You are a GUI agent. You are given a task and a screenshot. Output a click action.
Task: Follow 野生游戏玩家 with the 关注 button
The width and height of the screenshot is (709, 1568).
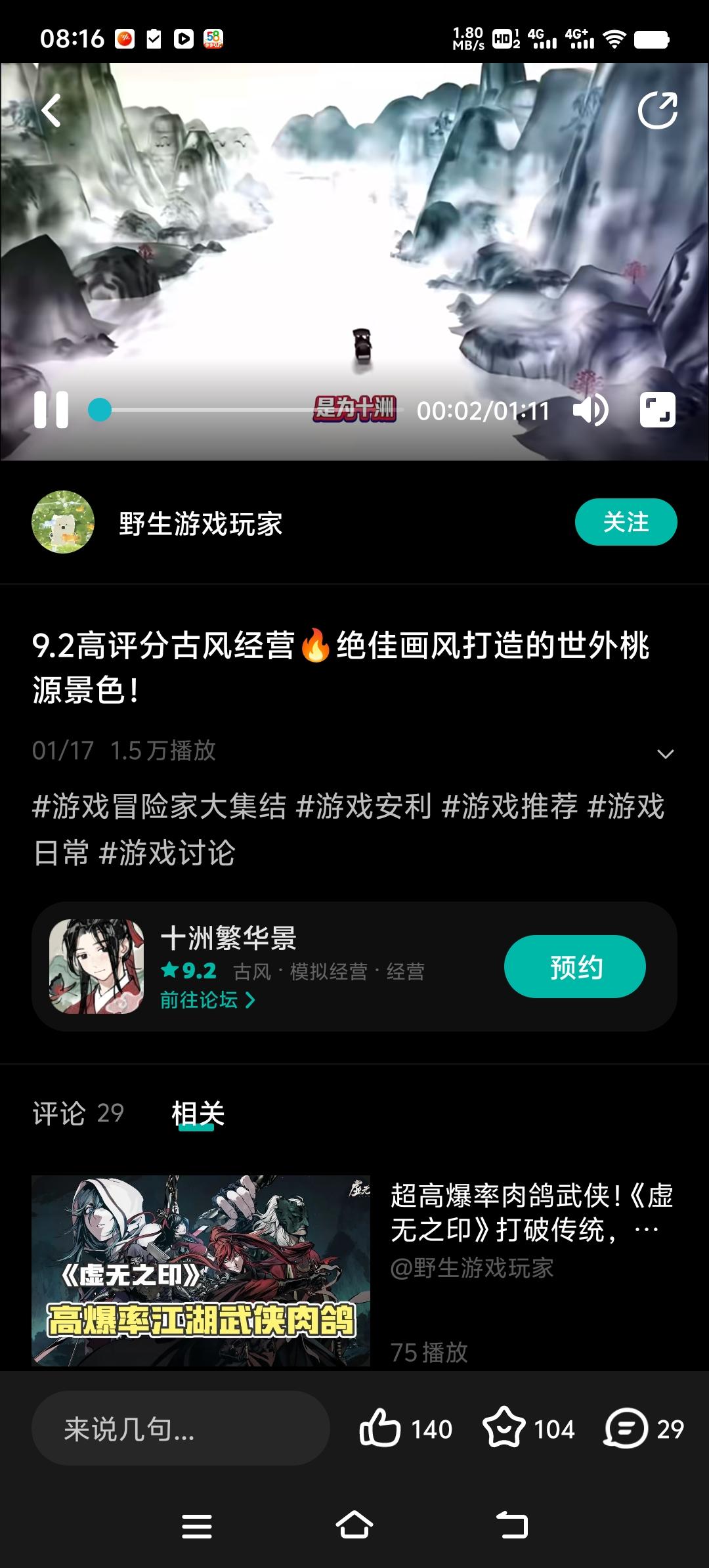pos(626,521)
